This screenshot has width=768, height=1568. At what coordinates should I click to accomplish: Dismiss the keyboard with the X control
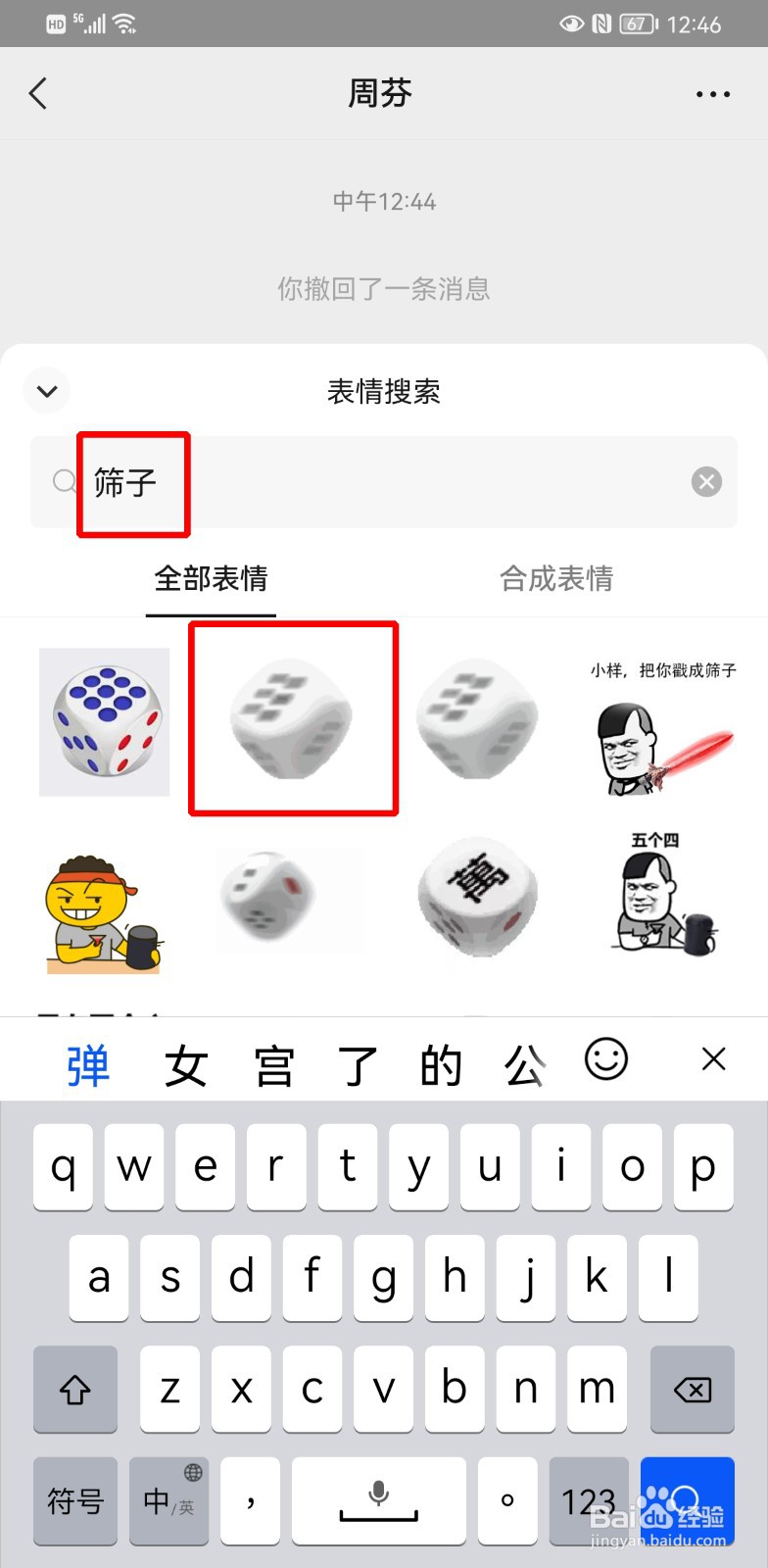713,1059
